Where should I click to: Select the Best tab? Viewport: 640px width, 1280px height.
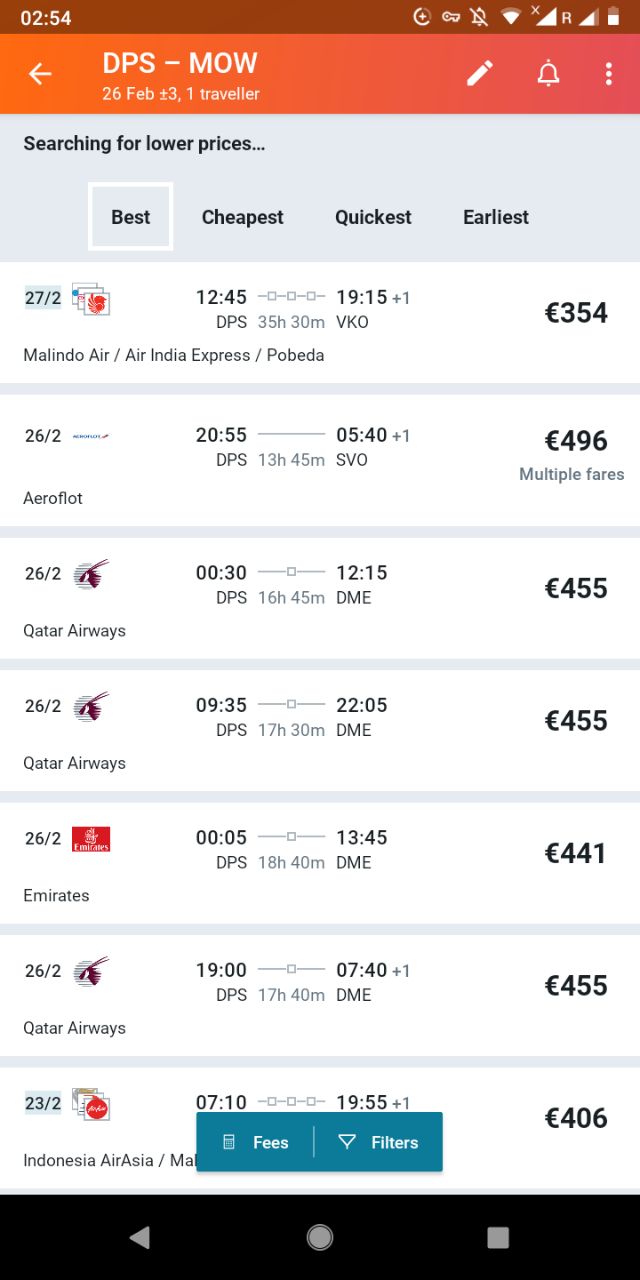click(x=131, y=216)
